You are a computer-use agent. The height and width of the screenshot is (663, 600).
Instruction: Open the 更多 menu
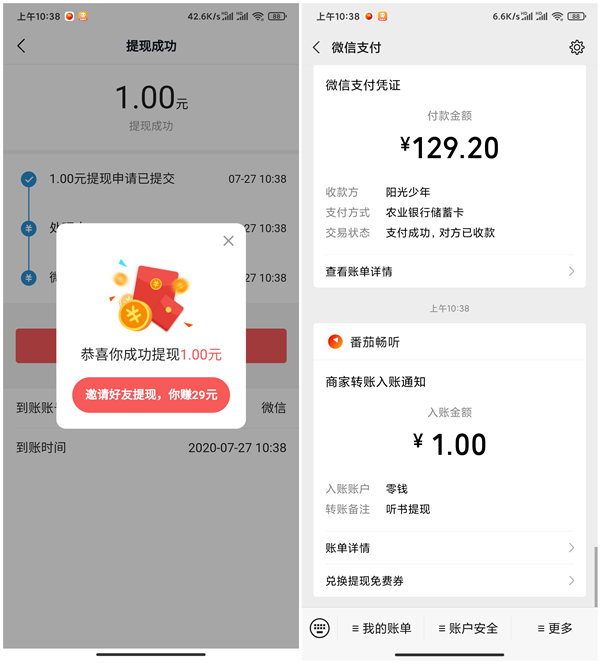tap(554, 628)
